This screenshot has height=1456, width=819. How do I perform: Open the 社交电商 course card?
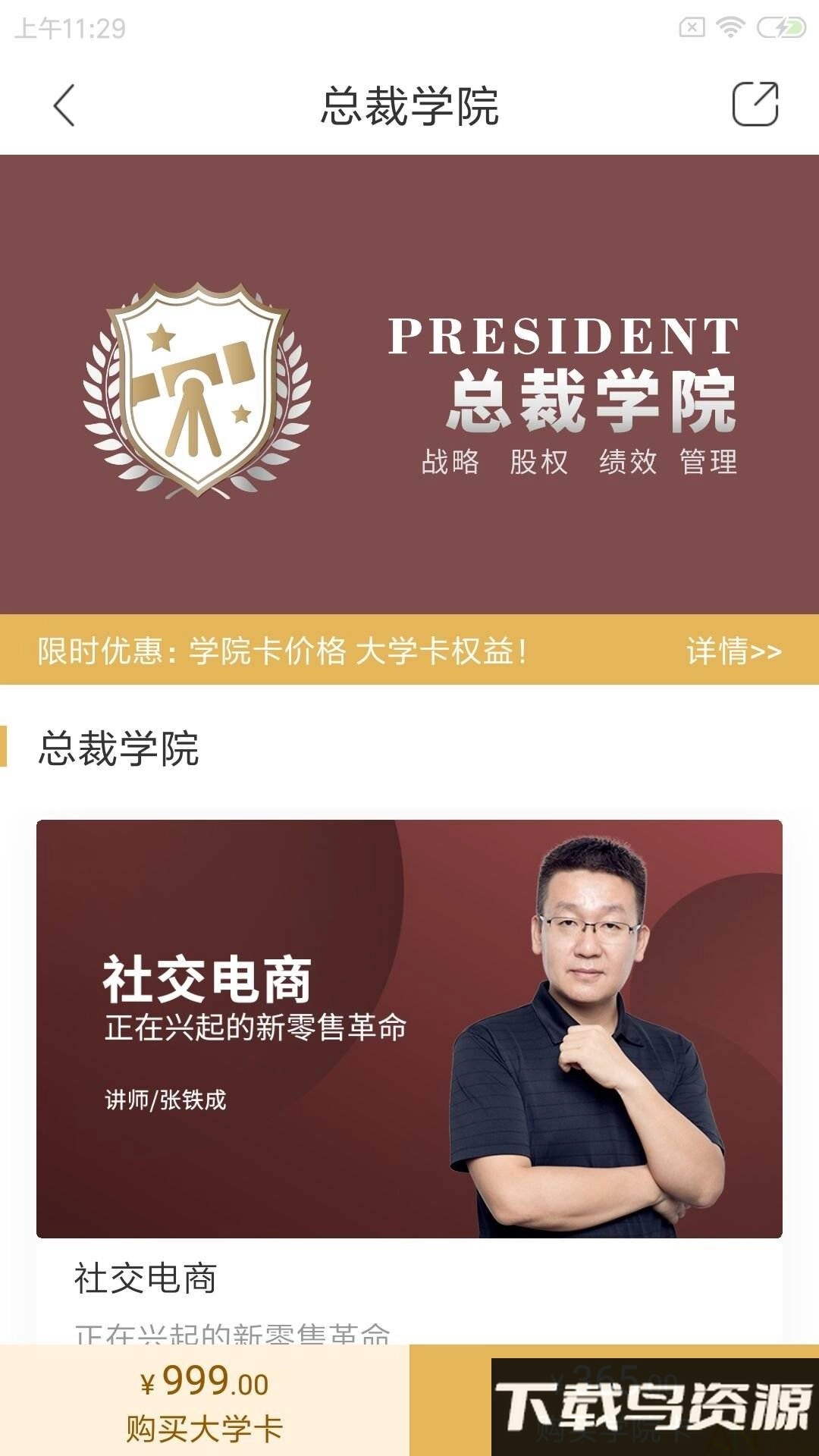[x=409, y=1028]
